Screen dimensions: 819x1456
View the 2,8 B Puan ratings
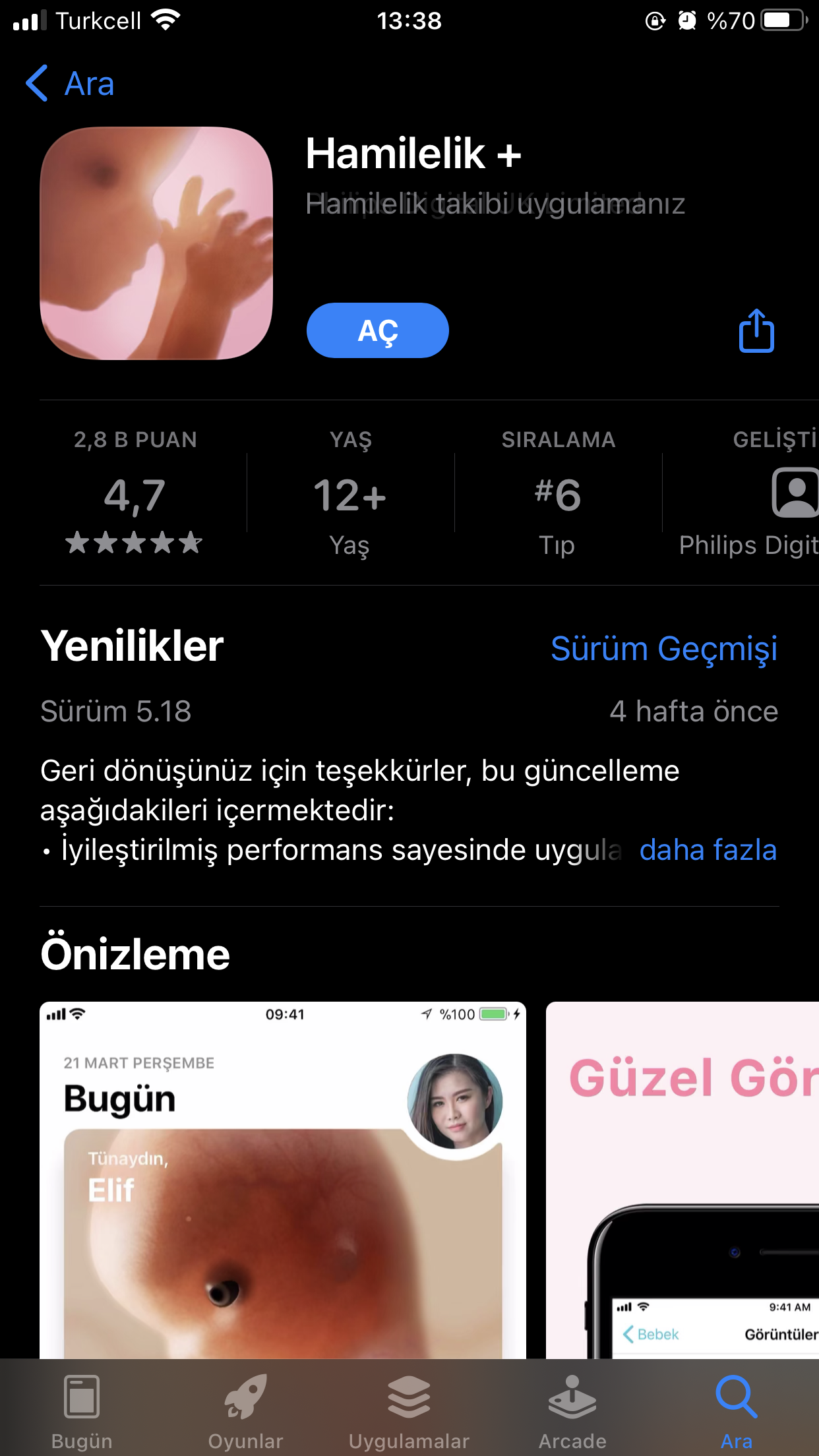tap(135, 493)
